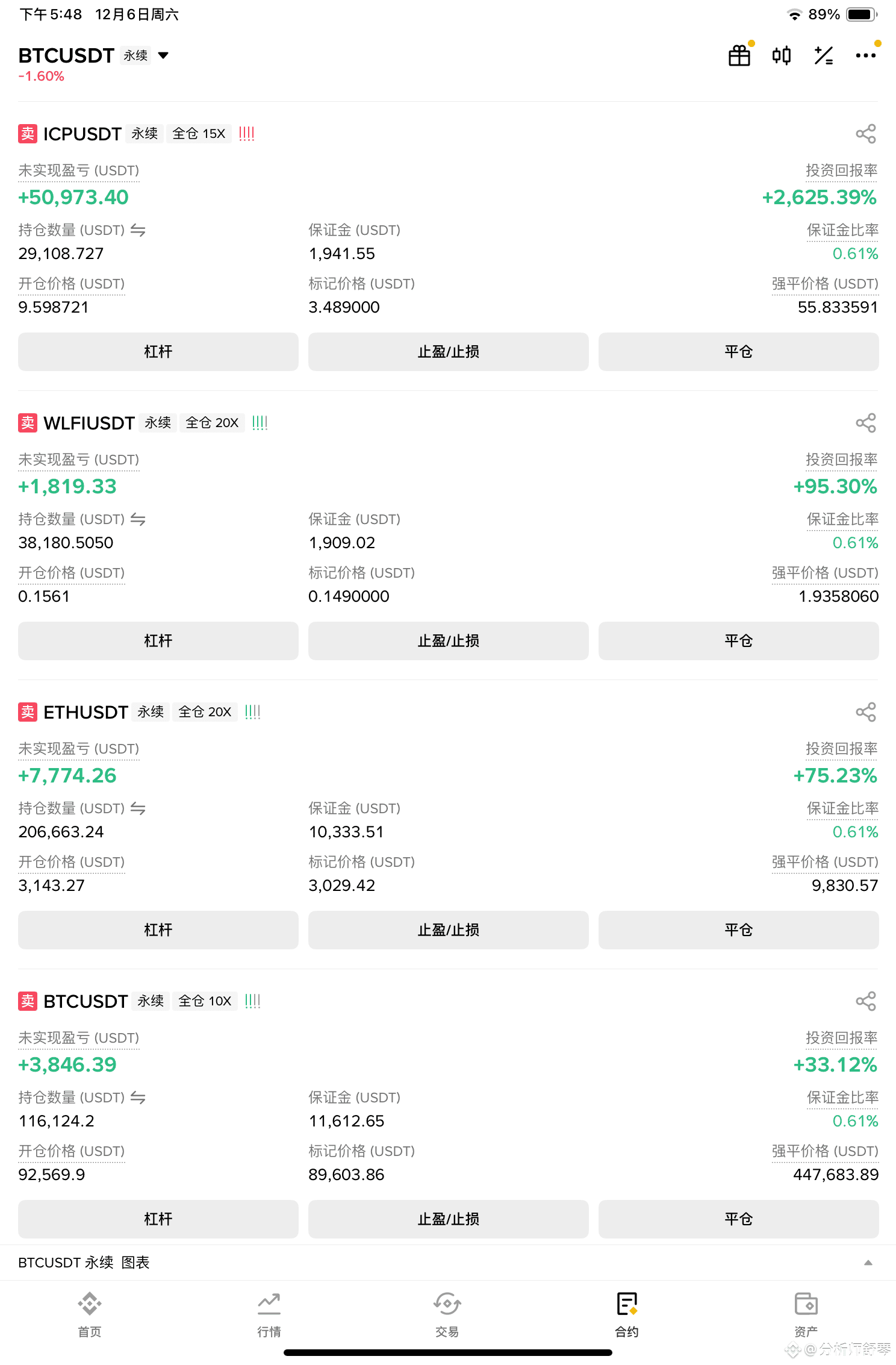Adjust leverage for ICPUSDT position

158,352
